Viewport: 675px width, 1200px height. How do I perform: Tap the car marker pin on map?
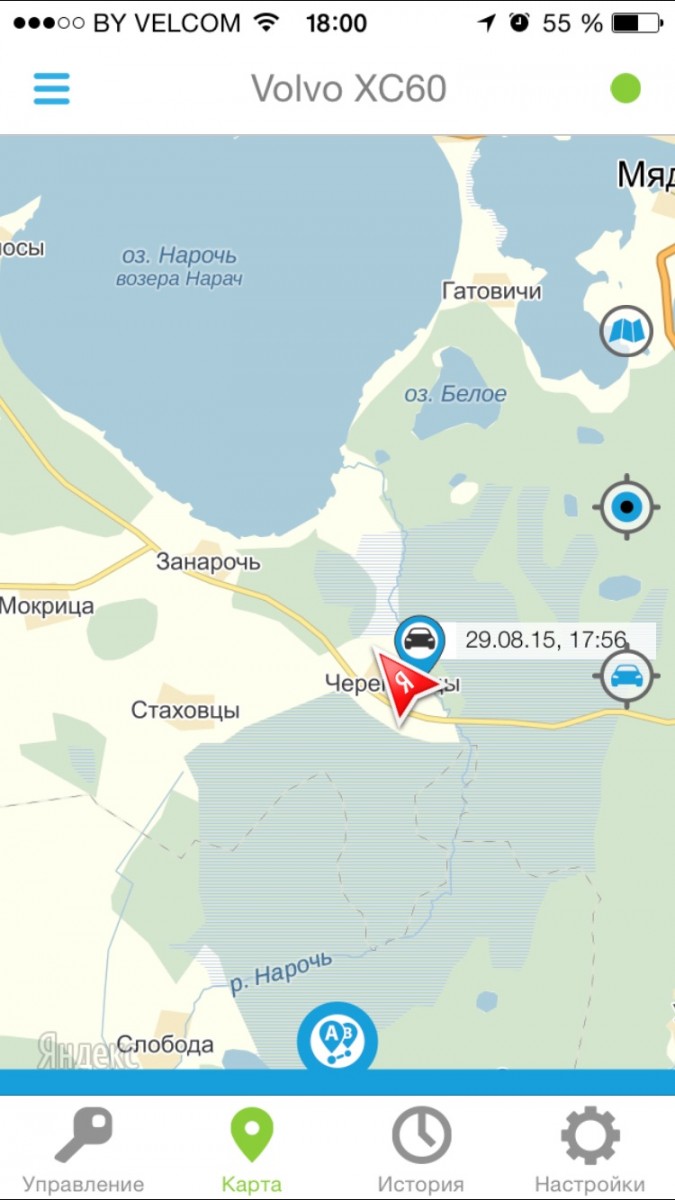point(419,640)
